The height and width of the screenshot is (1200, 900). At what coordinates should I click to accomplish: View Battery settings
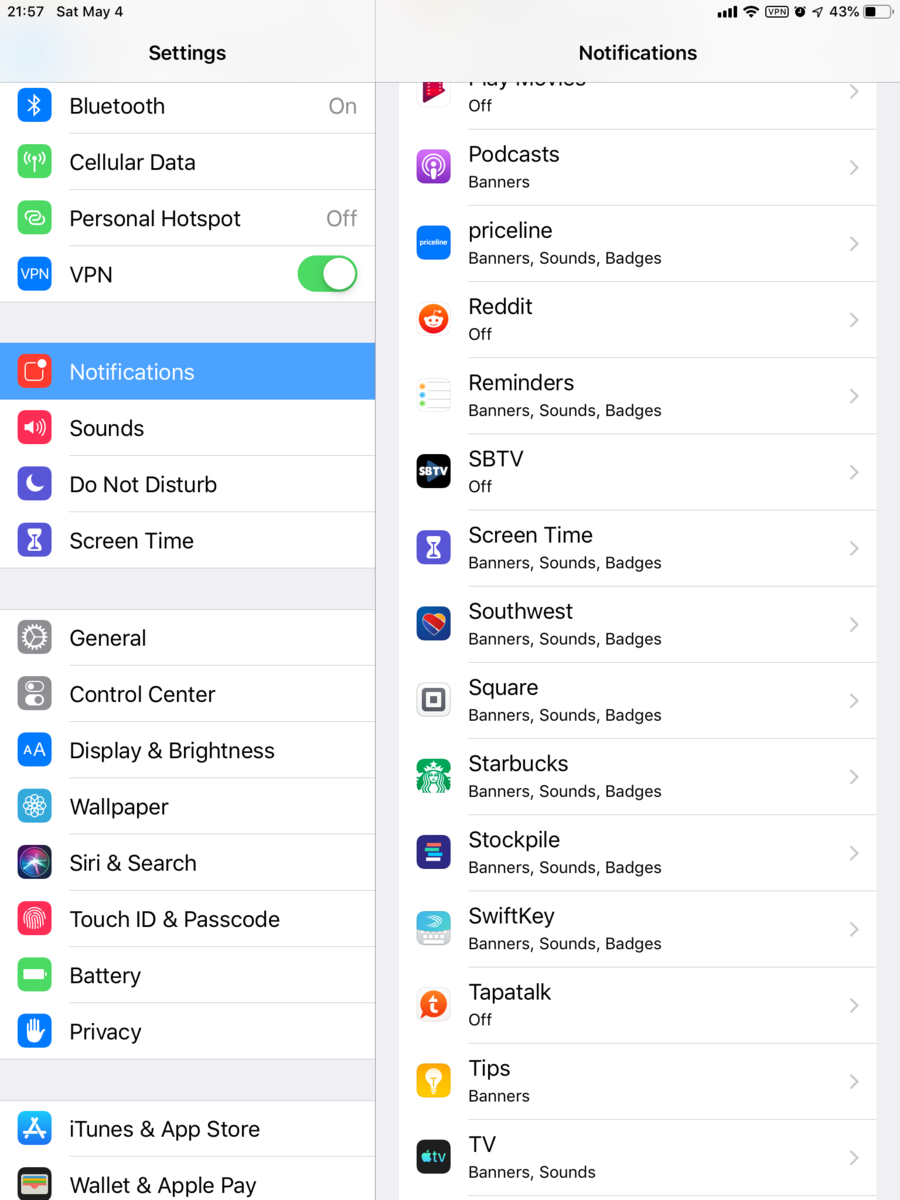(x=187, y=975)
